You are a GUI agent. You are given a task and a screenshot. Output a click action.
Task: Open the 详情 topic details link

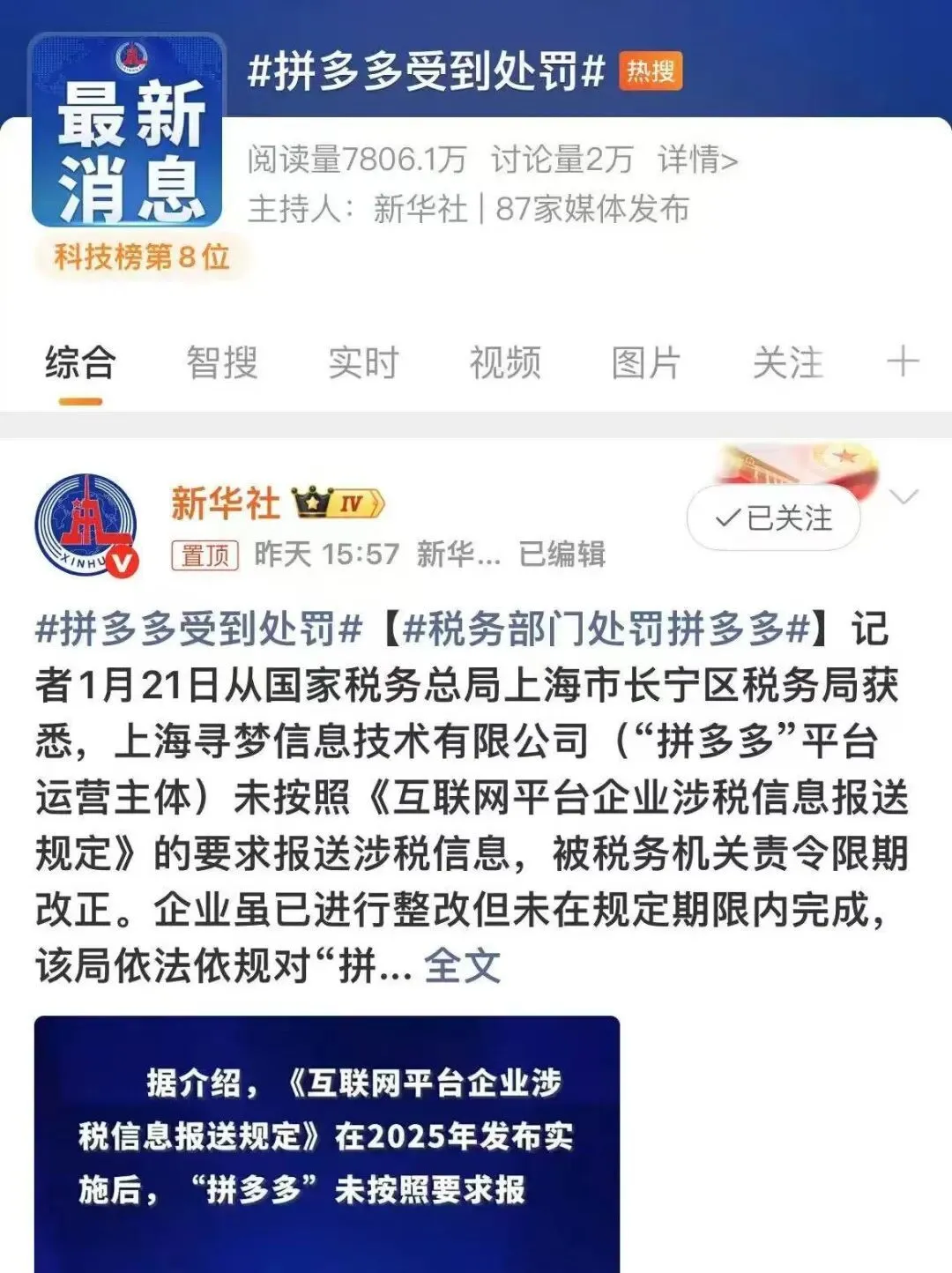coord(696,160)
